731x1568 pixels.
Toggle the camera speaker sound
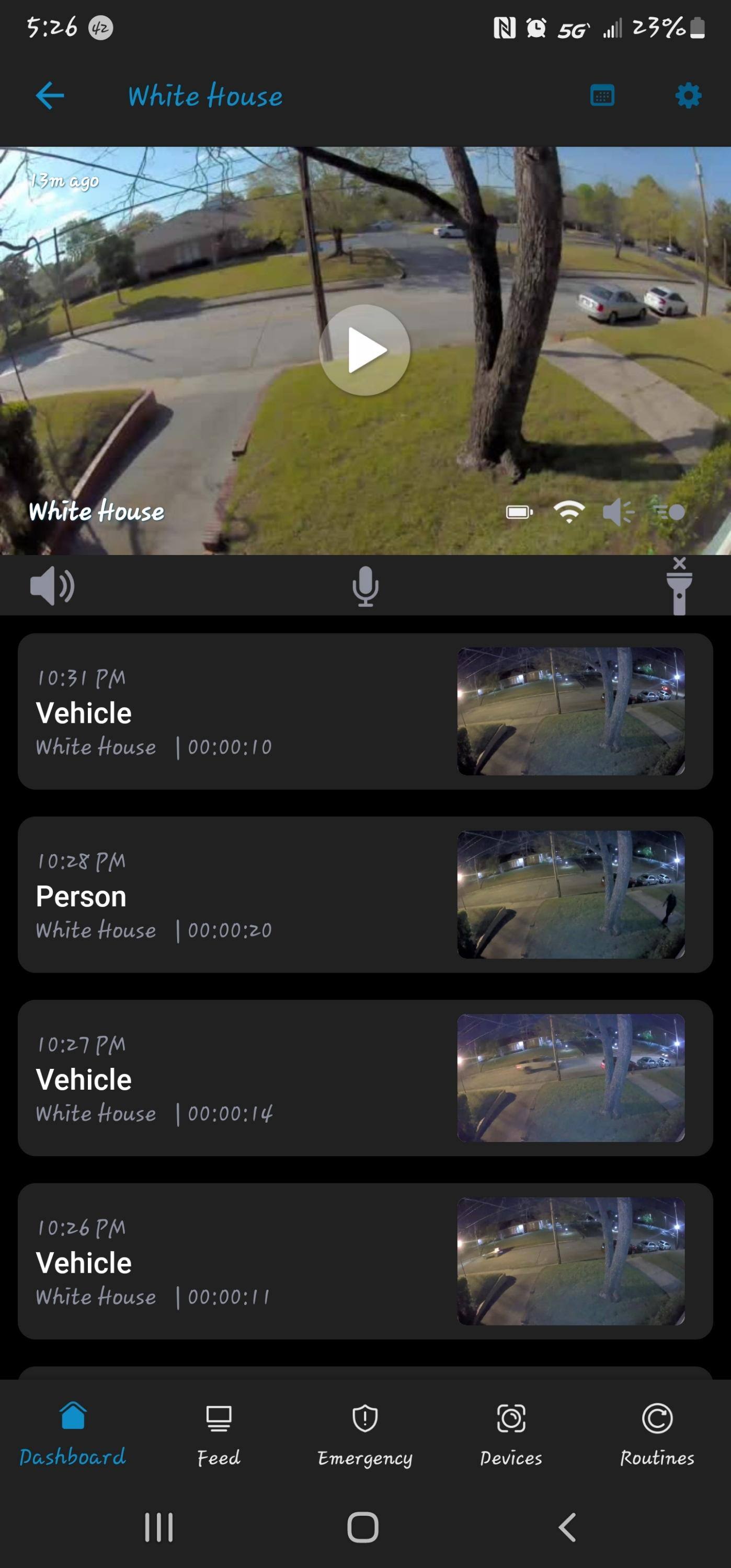click(x=52, y=585)
